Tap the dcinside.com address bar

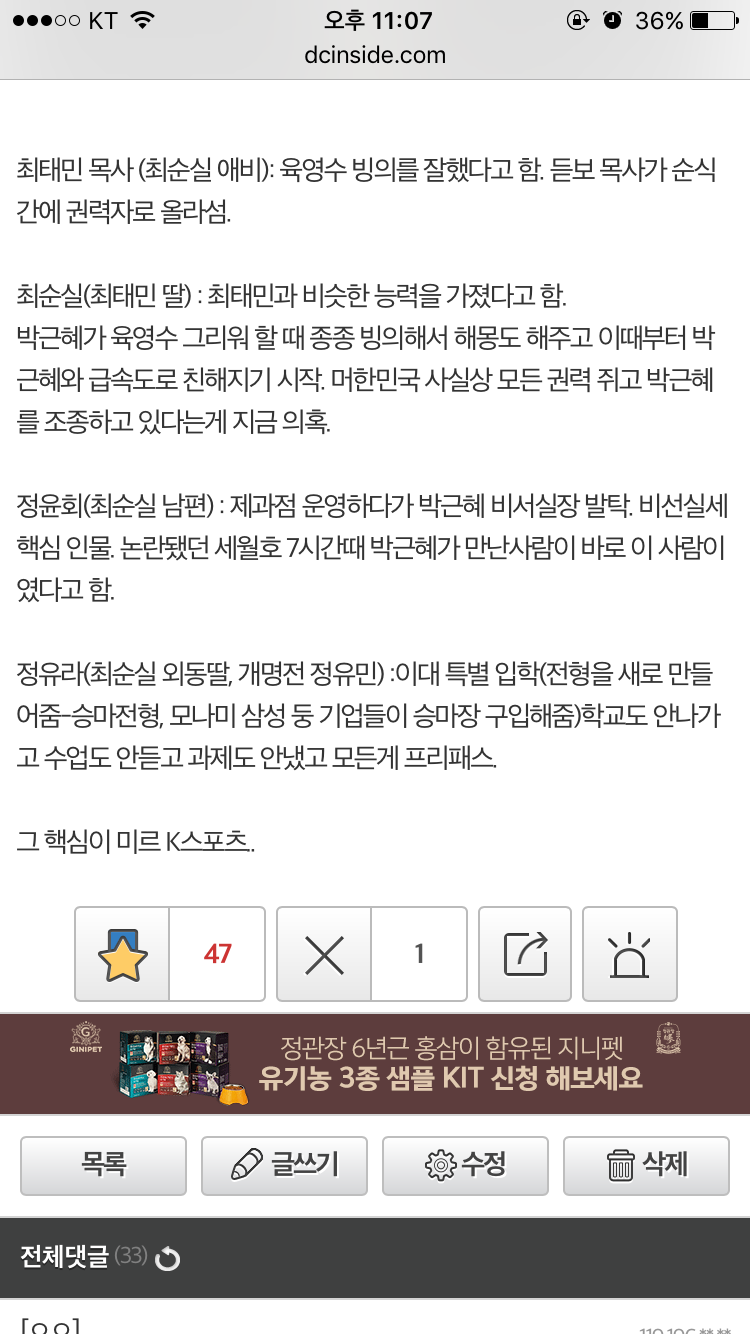click(x=375, y=55)
